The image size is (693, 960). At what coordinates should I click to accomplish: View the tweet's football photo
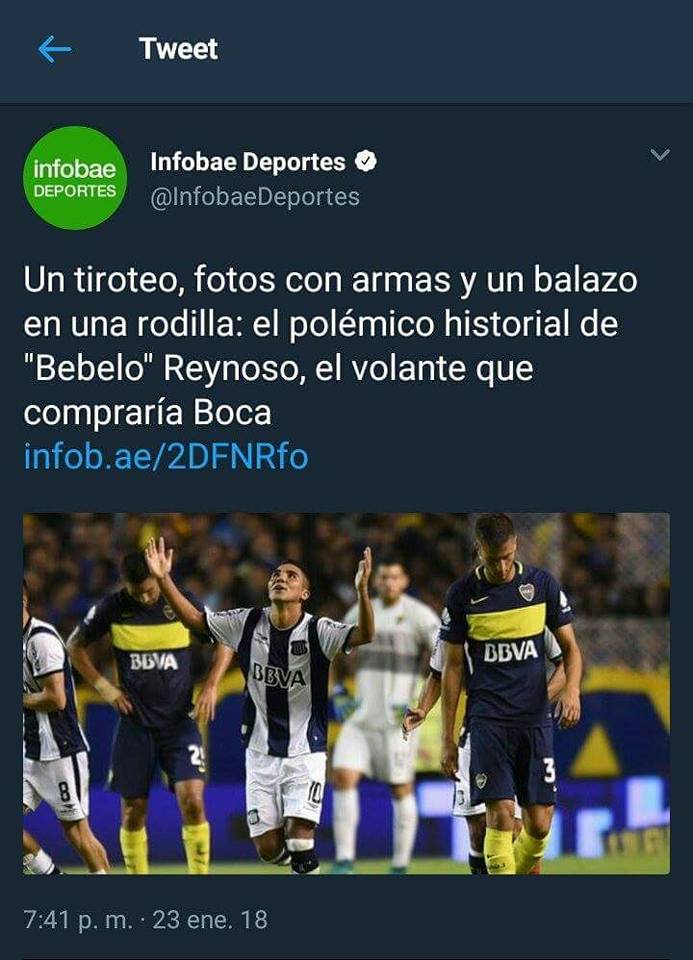click(x=346, y=693)
